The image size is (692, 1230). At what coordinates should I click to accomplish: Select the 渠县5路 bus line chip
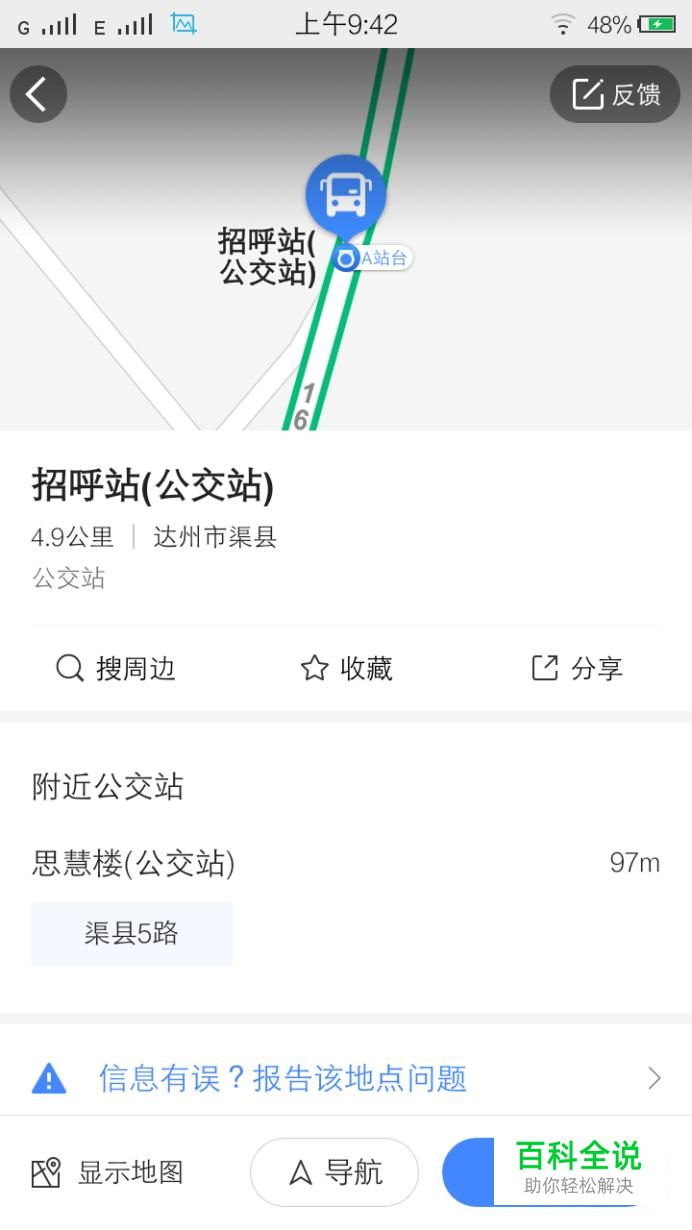click(132, 934)
